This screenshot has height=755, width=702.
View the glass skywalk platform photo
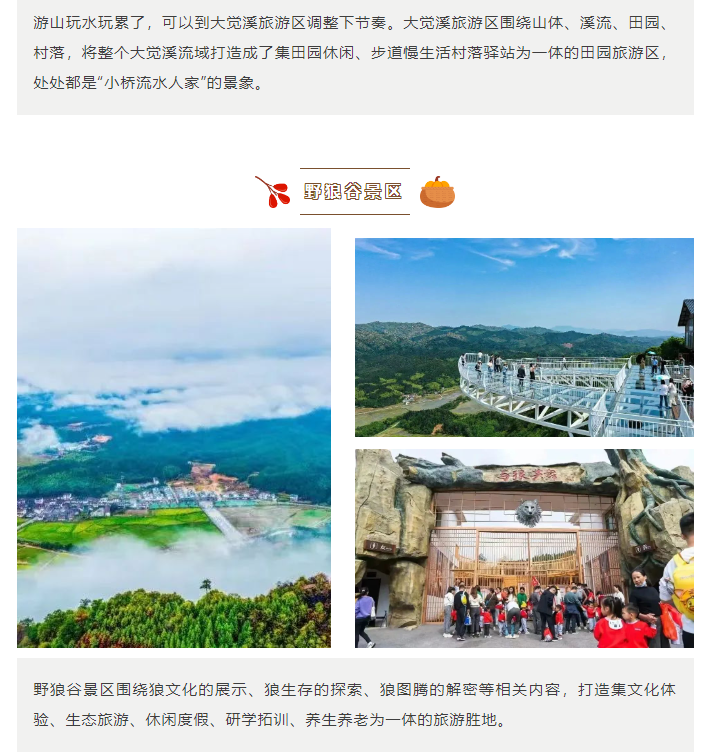click(524, 337)
